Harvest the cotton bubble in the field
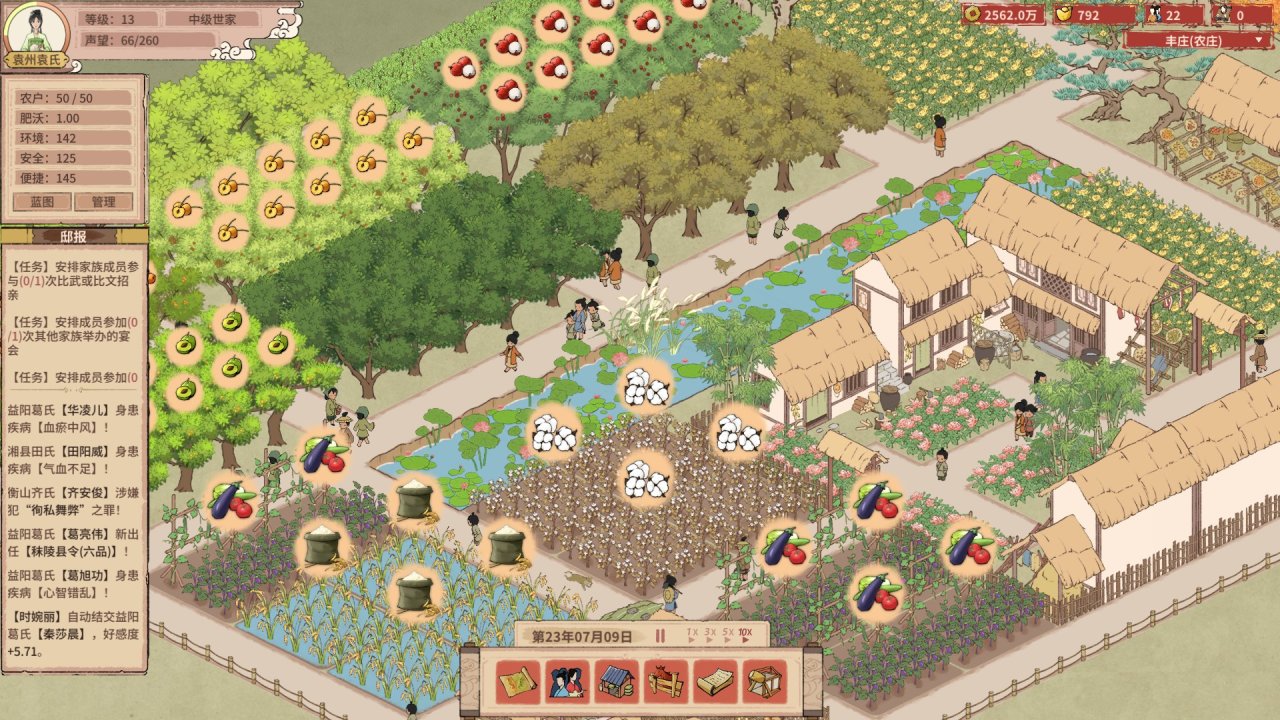Image resolution: width=1280 pixels, height=720 pixels. (x=645, y=386)
